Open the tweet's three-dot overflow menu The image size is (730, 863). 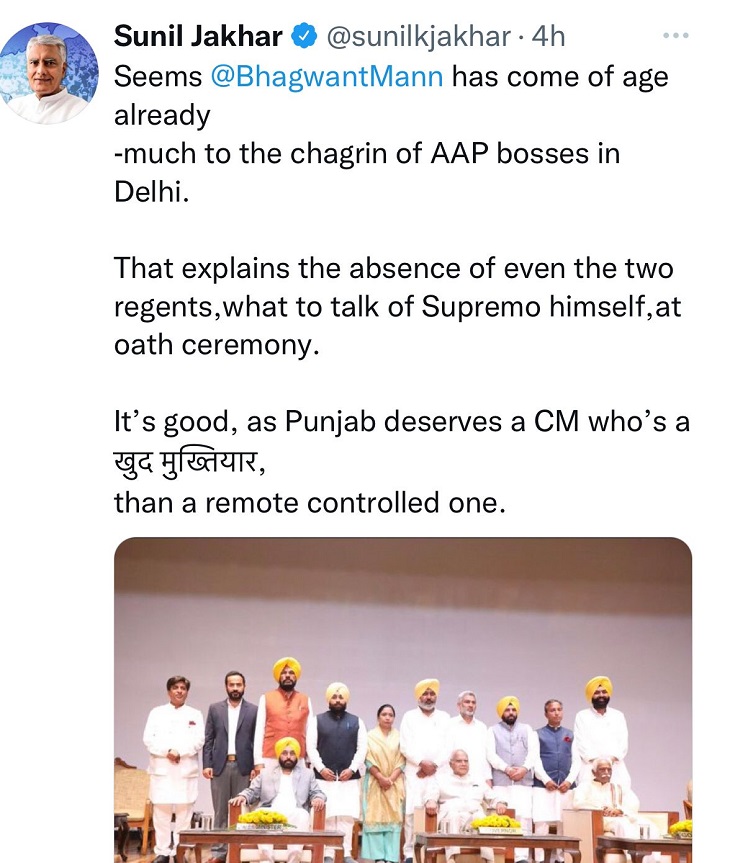[675, 36]
